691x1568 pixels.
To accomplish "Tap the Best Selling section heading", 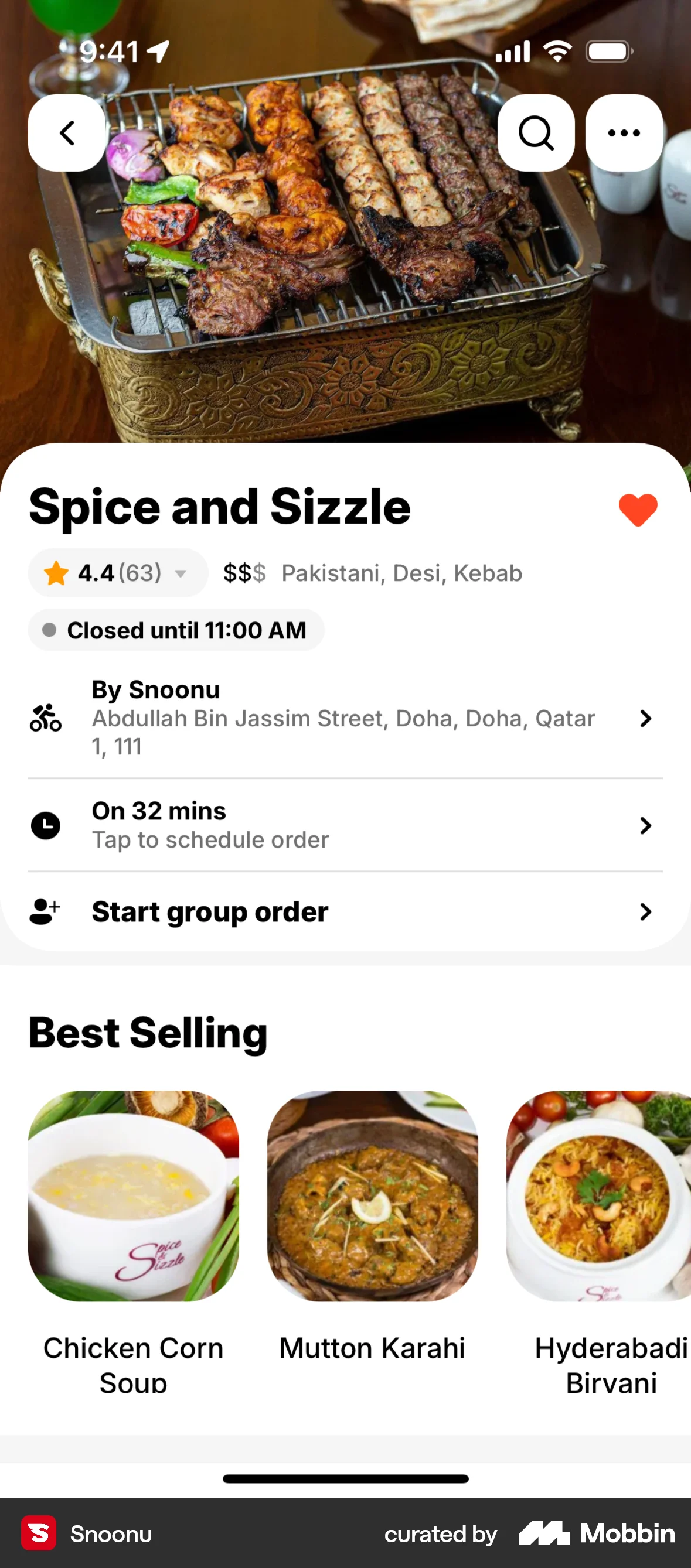I will point(147,1031).
